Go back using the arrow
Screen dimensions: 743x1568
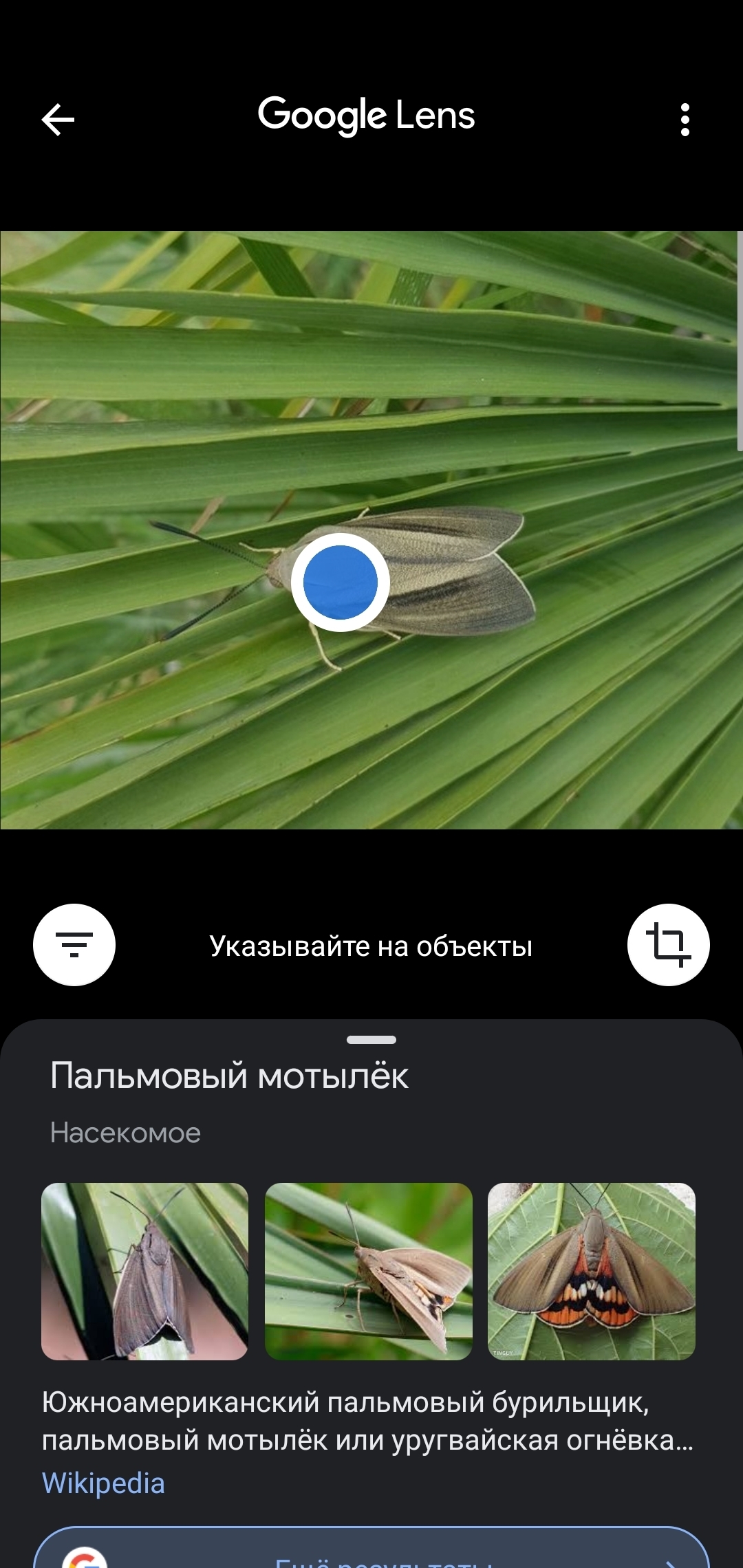tap(58, 120)
